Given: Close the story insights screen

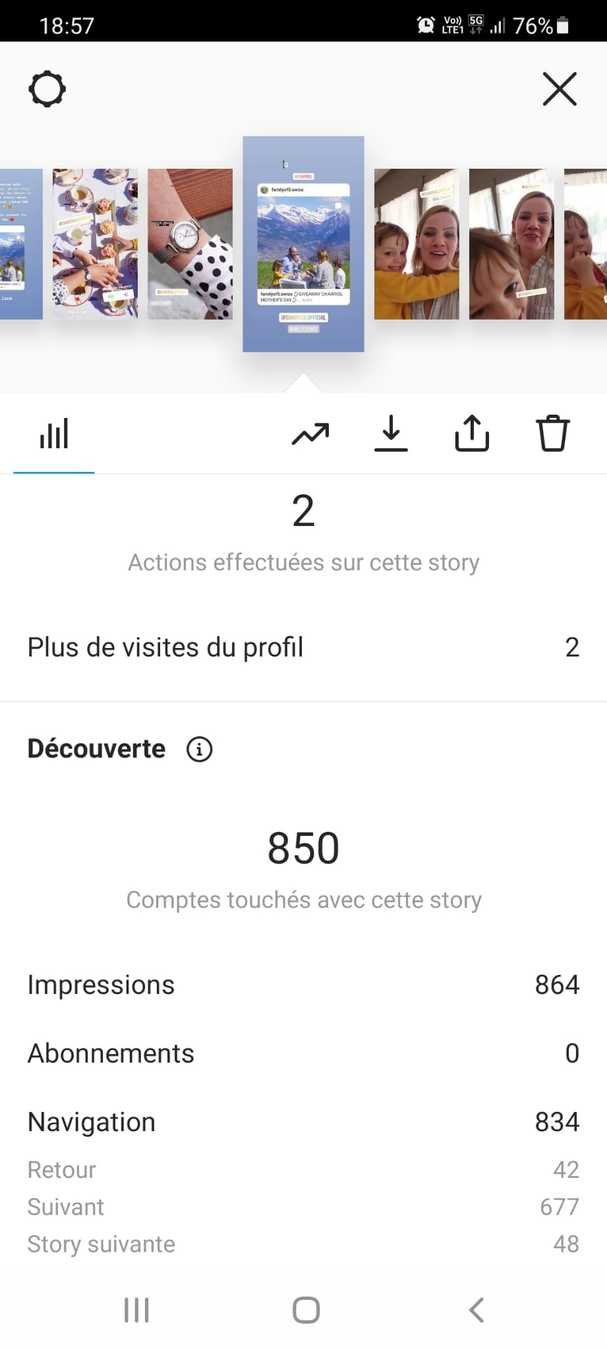Looking at the screenshot, I should [559, 90].
